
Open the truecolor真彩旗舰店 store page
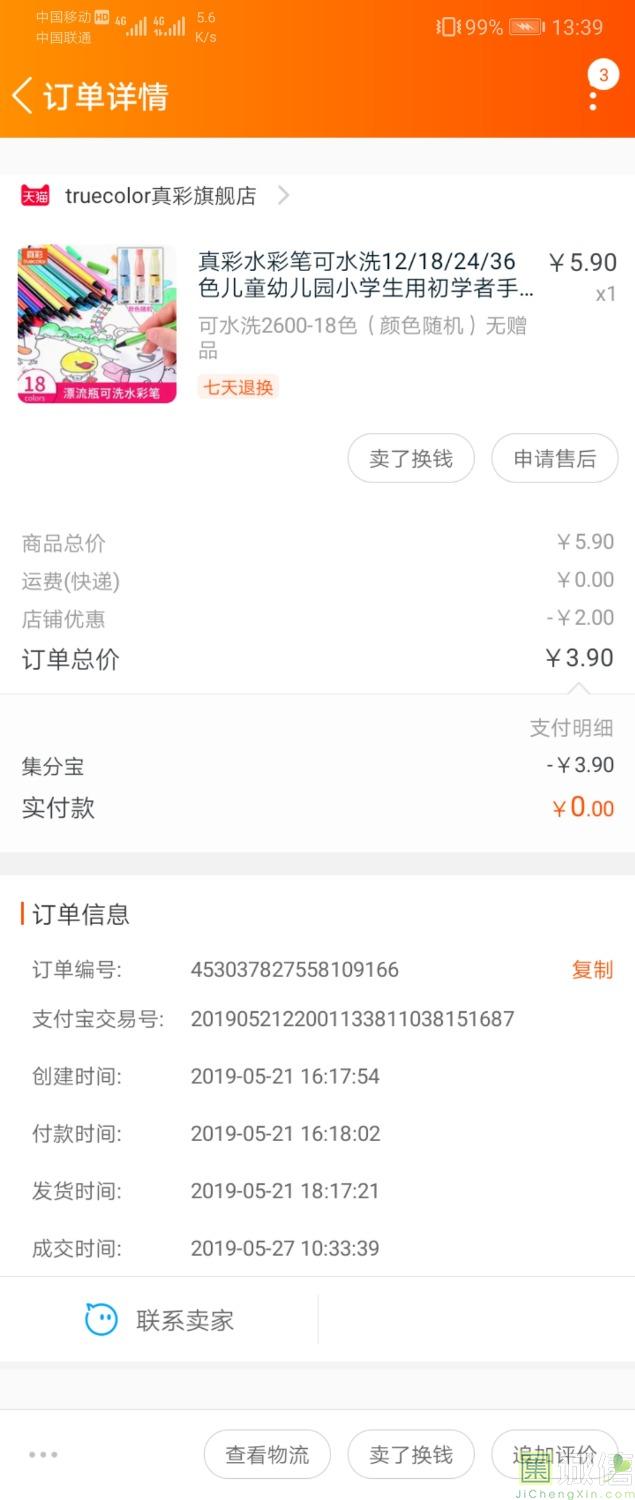click(x=160, y=196)
